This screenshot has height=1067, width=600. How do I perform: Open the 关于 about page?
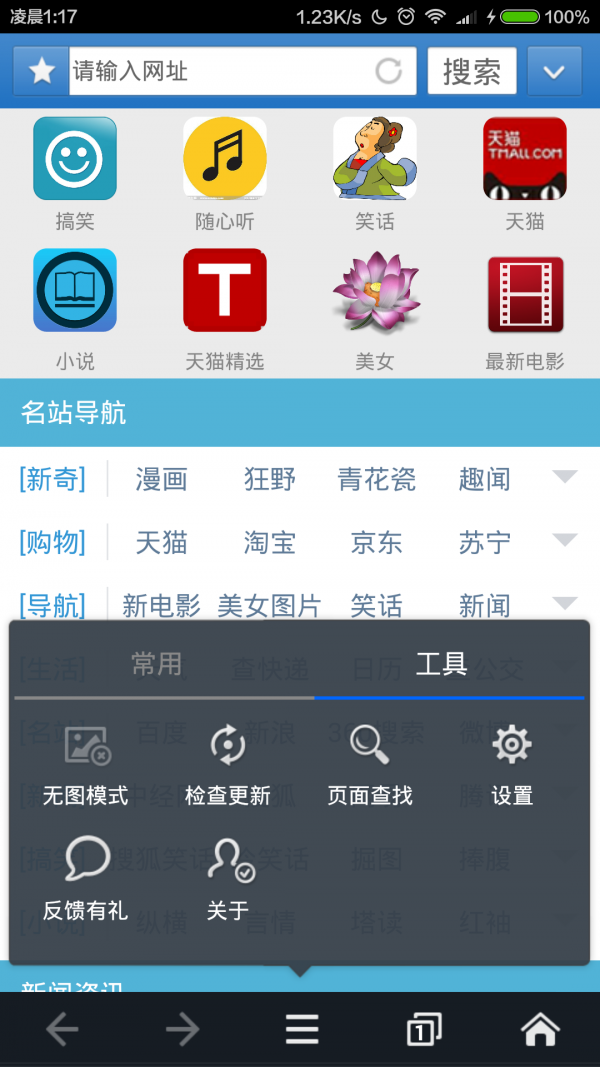click(x=228, y=878)
